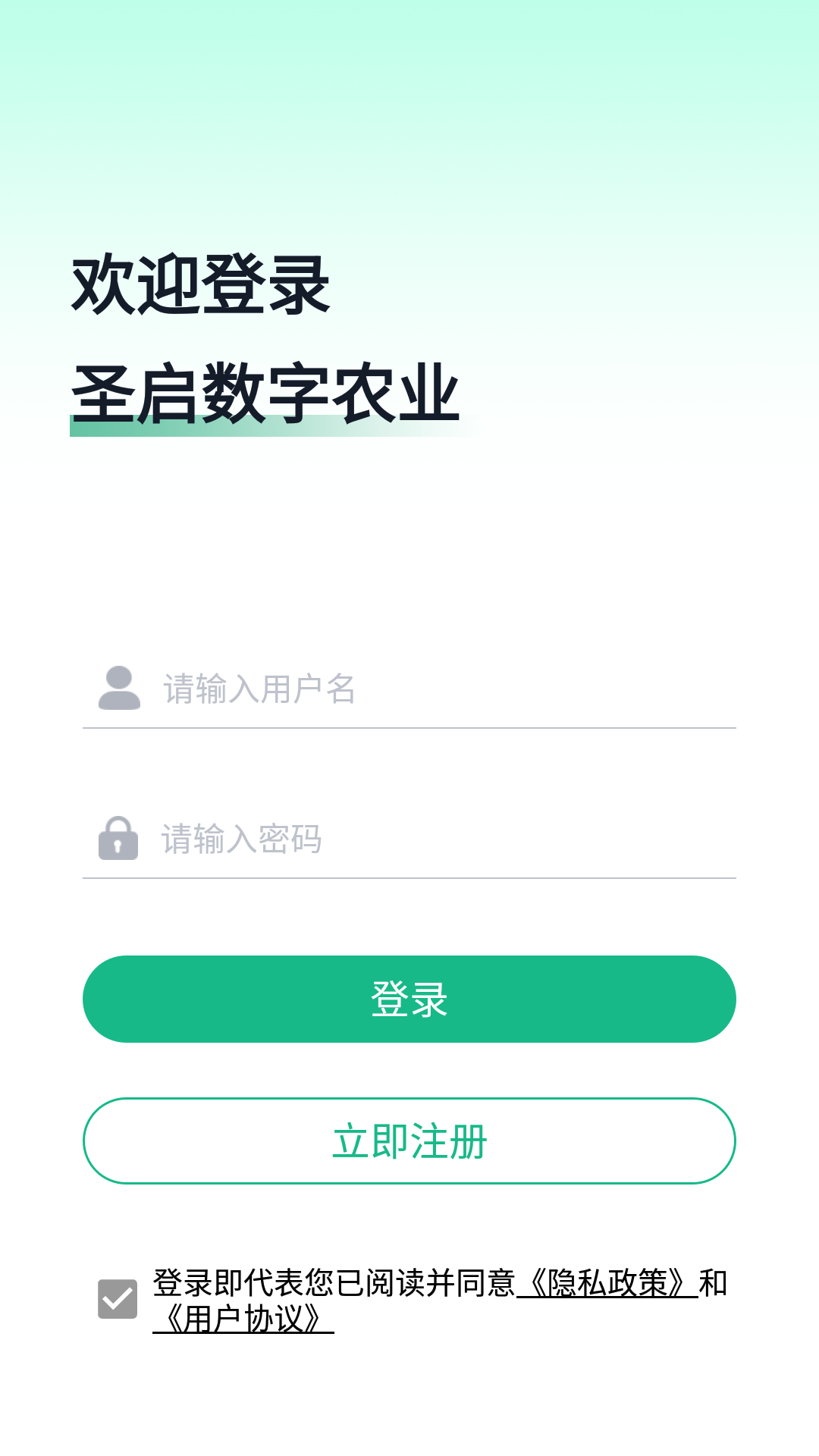The height and width of the screenshot is (1456, 819).
Task: Click the lock icon indicating password entry
Action: (118, 838)
